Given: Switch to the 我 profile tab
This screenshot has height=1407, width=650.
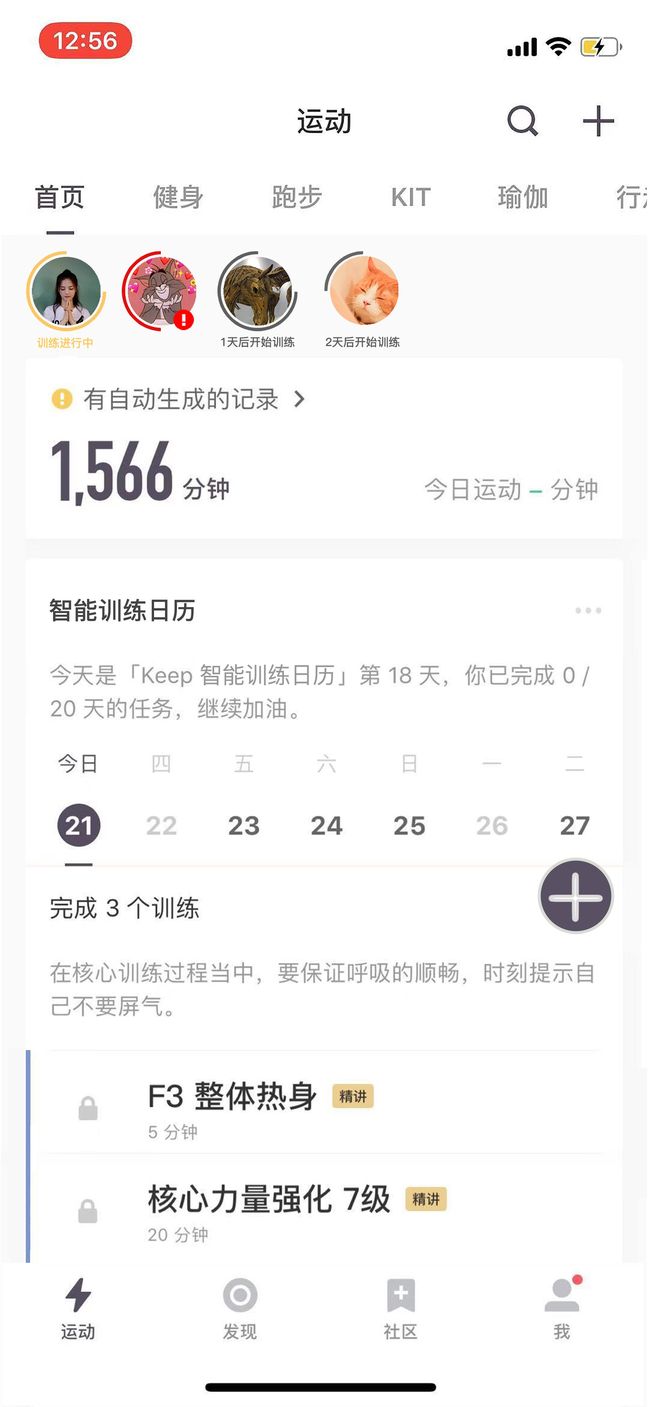Looking at the screenshot, I should tap(562, 1309).
